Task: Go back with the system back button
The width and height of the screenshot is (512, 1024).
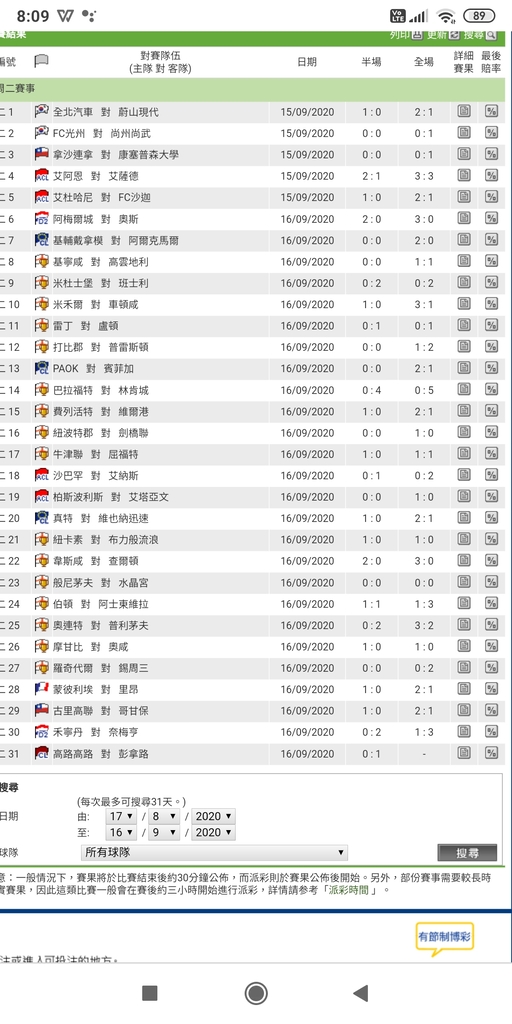Action: pos(360,993)
